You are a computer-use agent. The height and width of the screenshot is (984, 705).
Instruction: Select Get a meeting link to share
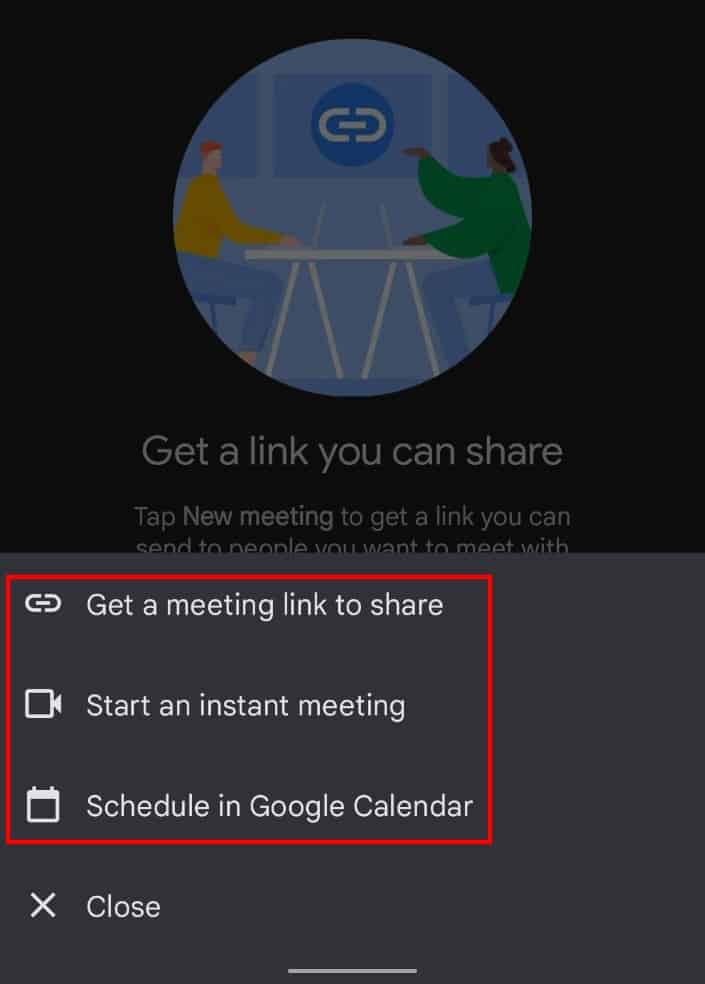coord(264,604)
